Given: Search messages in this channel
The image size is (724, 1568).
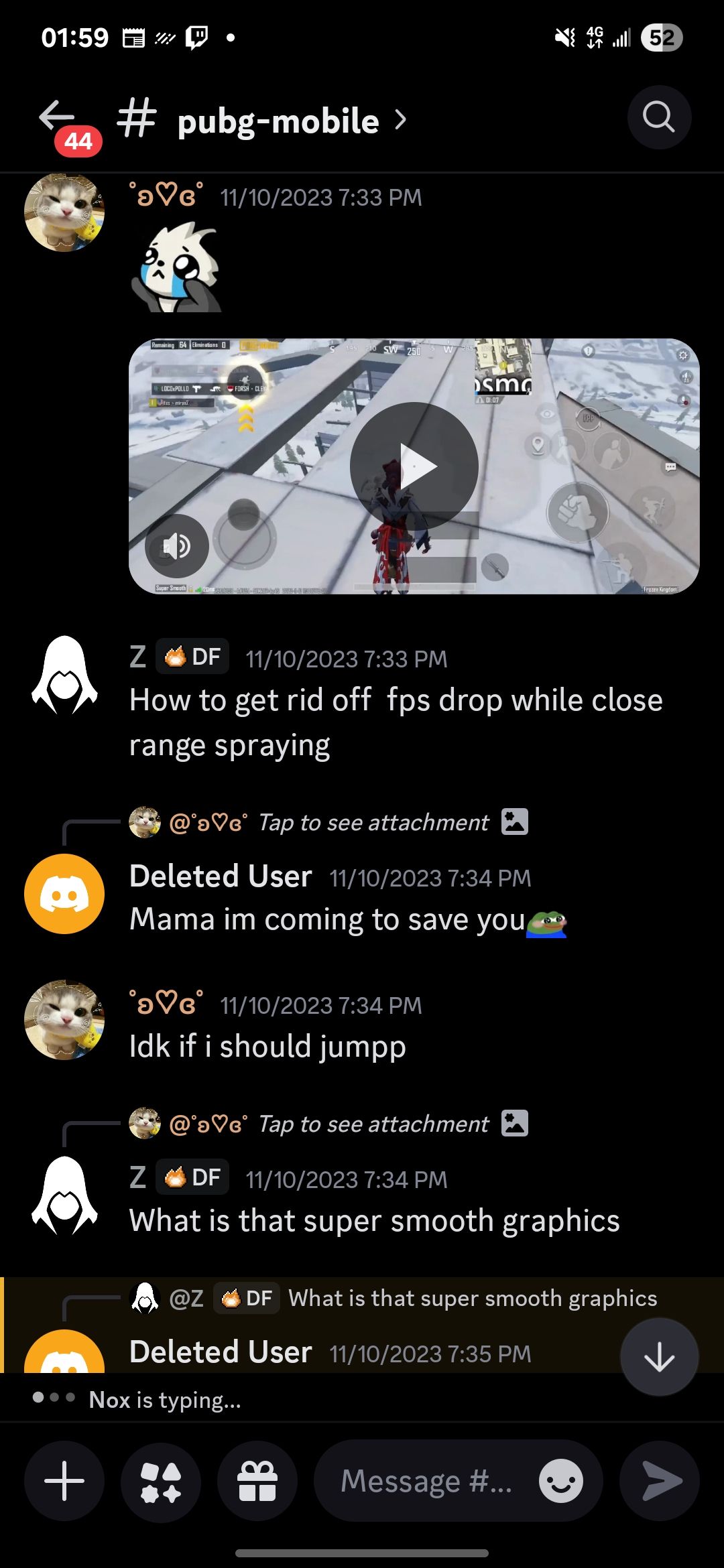Looking at the screenshot, I should (x=658, y=118).
